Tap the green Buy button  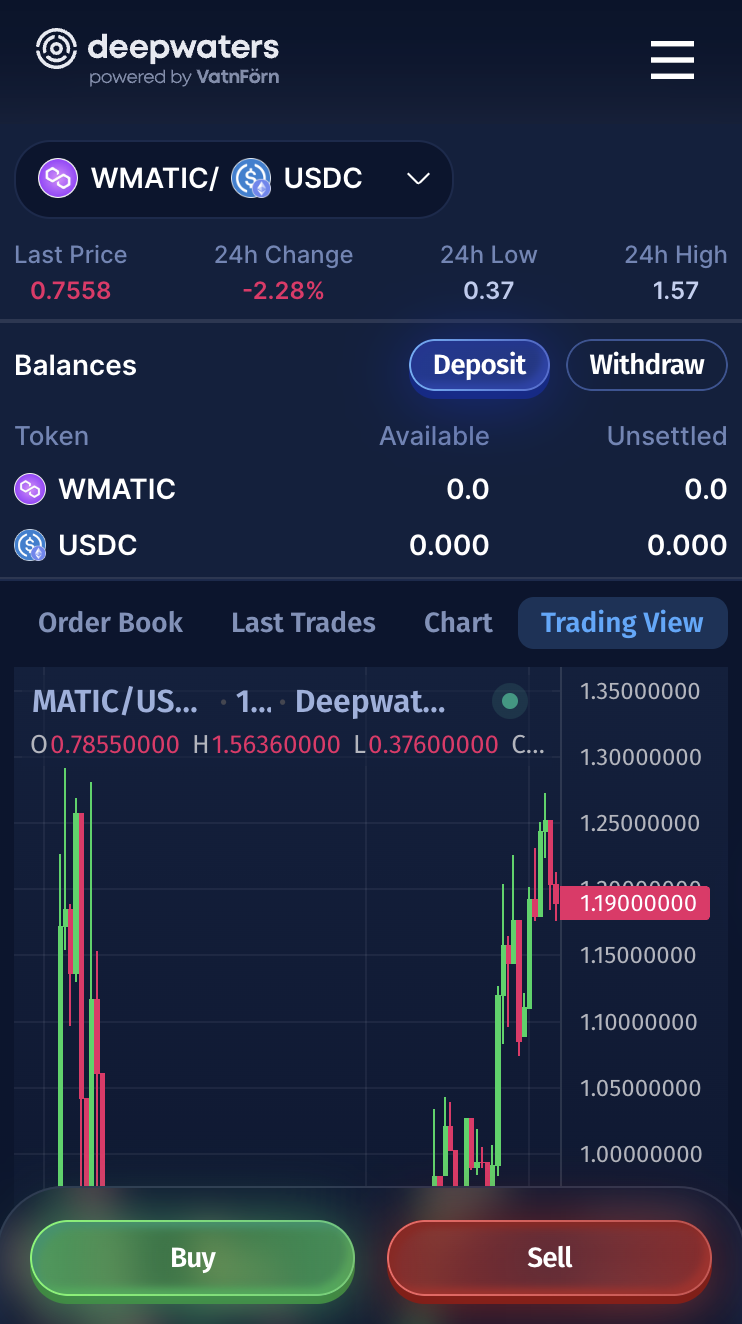[193, 1258]
